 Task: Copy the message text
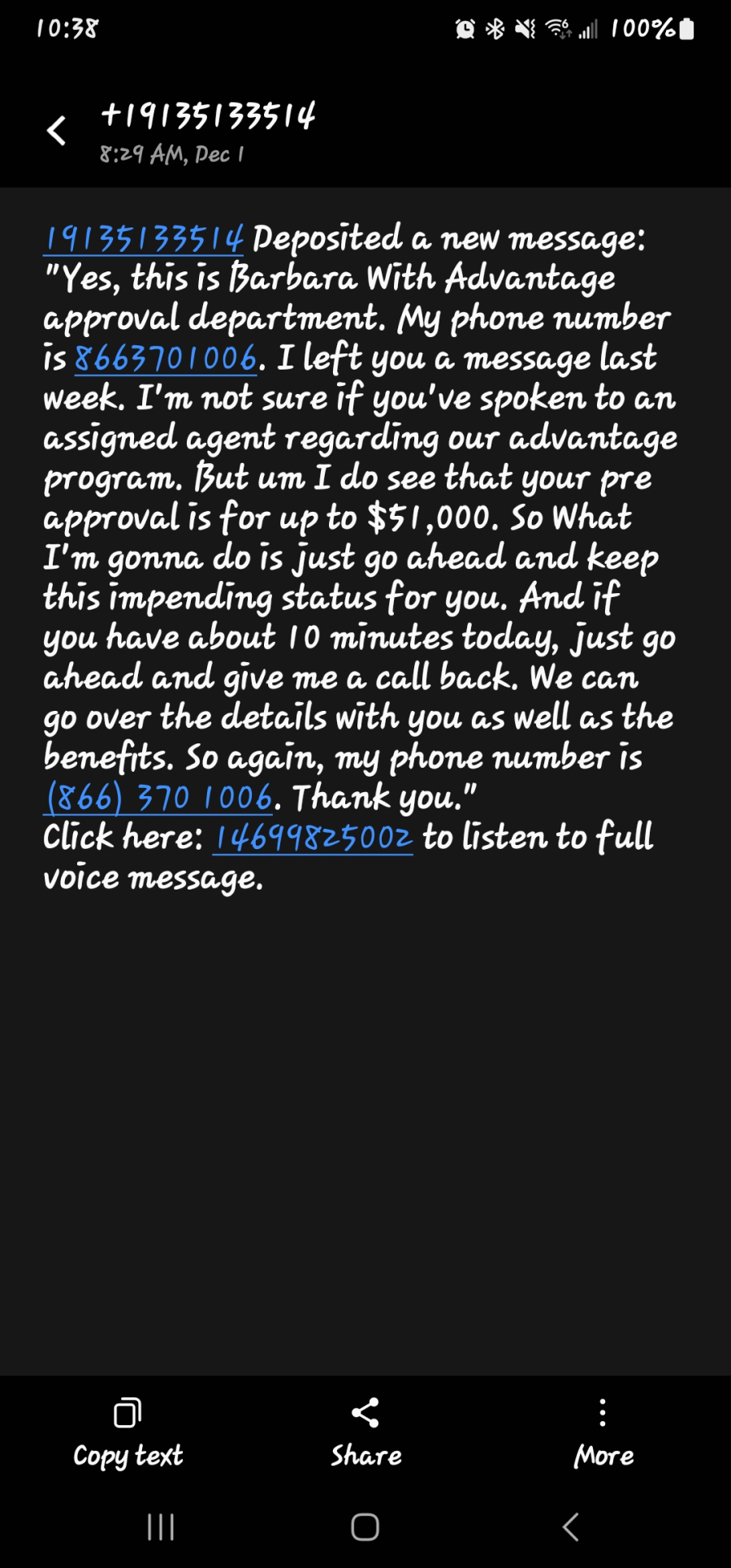[128, 1434]
